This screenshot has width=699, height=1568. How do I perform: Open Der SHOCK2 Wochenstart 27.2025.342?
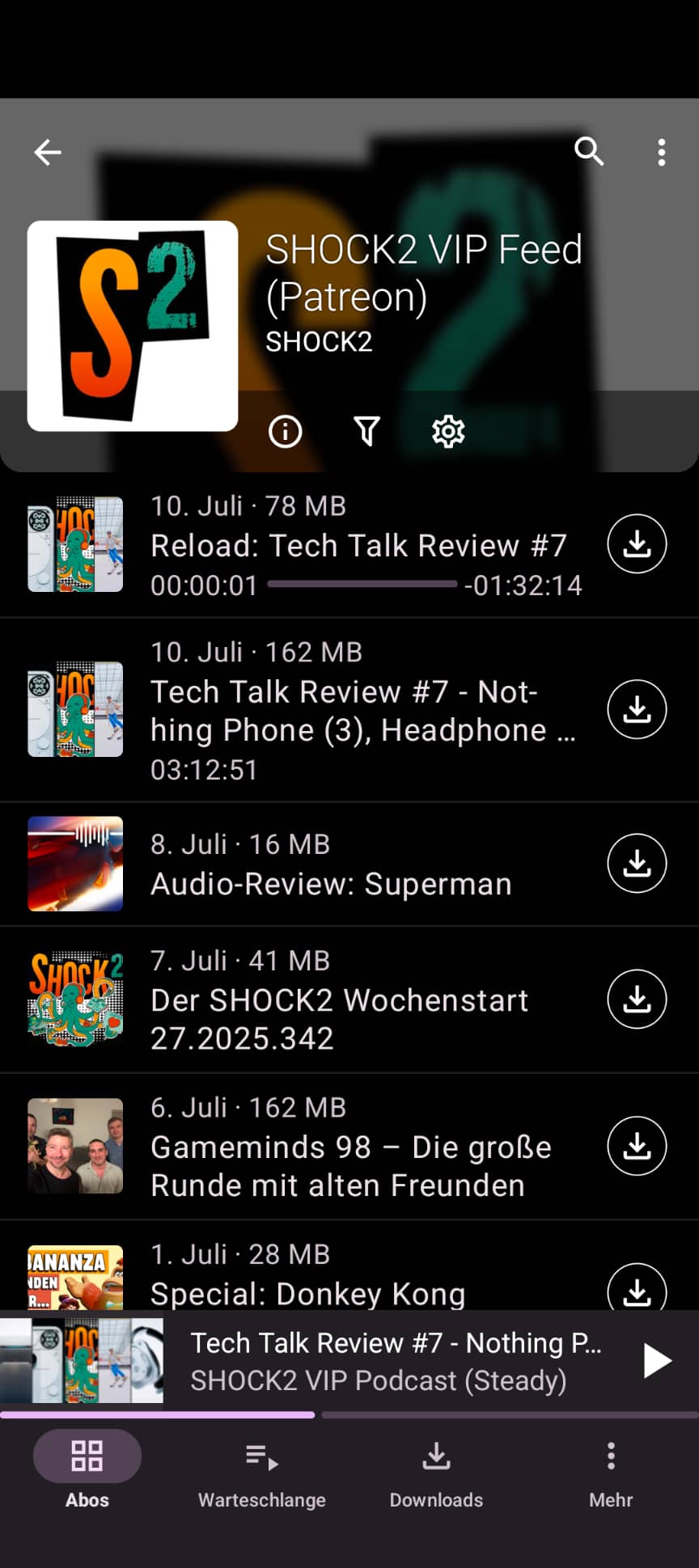pos(338,1019)
